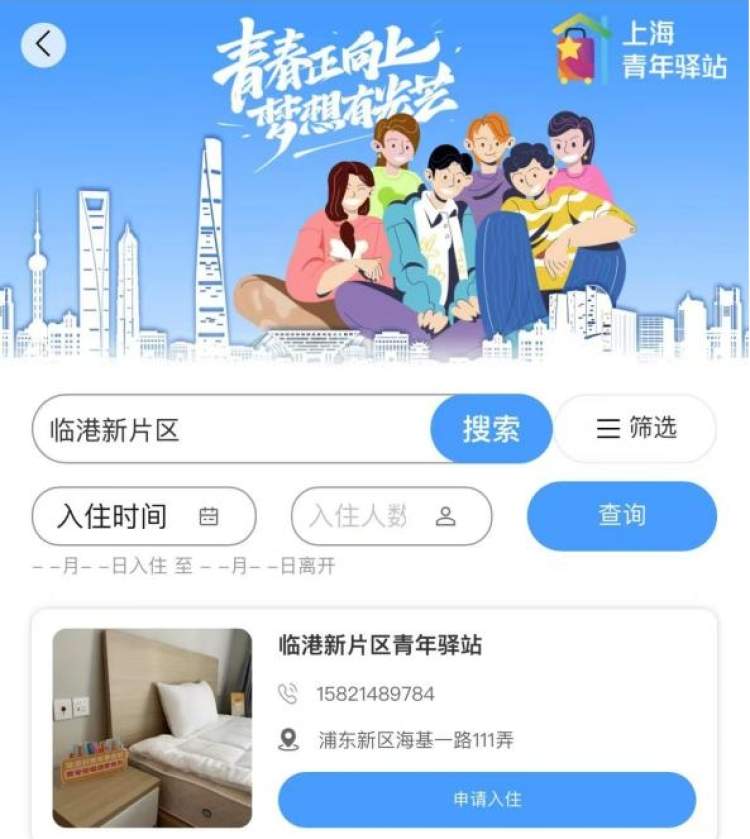
Task: Tap the 搜索 button
Action: (491, 430)
